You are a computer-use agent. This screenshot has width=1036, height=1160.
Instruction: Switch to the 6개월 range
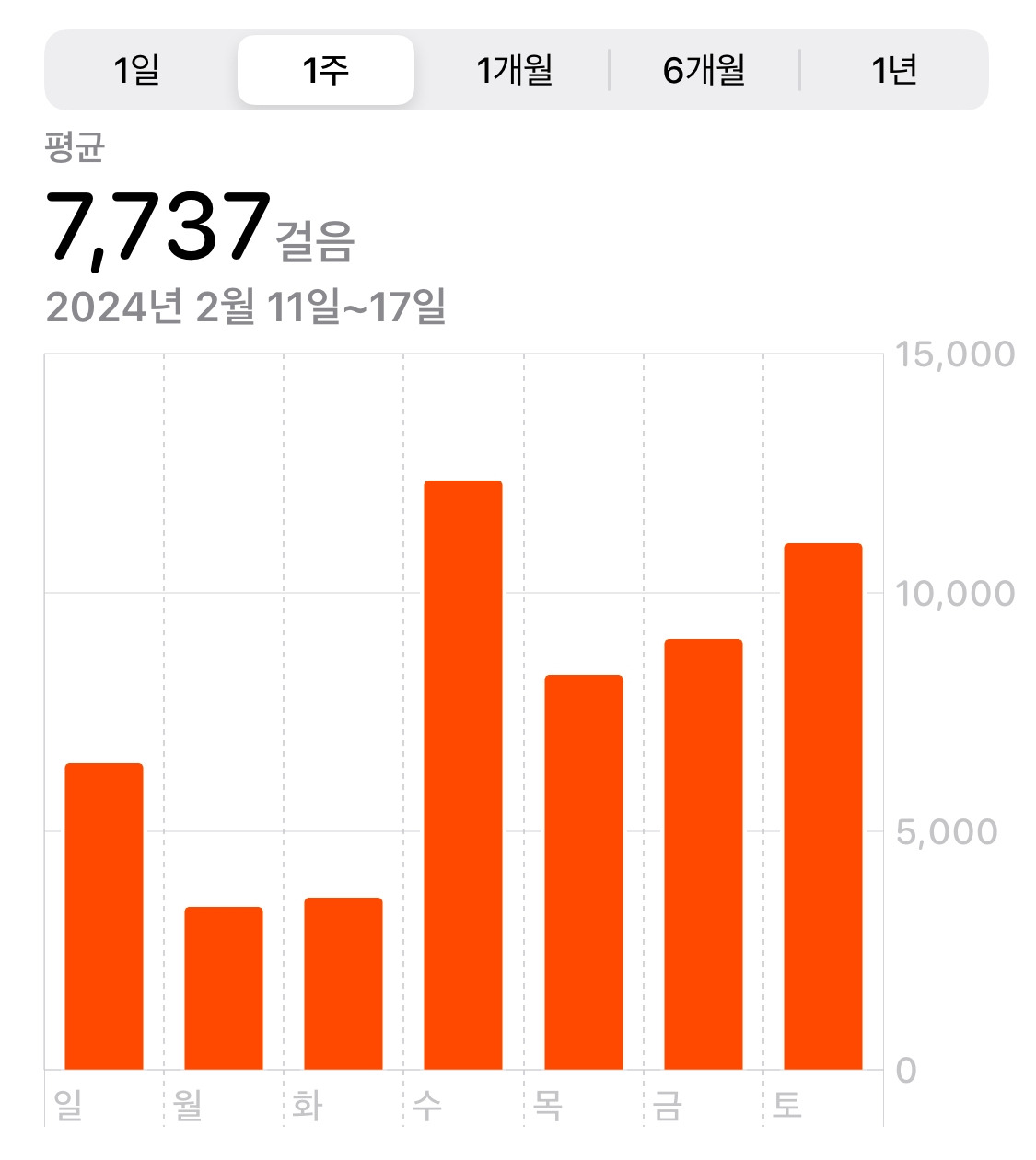(x=704, y=70)
